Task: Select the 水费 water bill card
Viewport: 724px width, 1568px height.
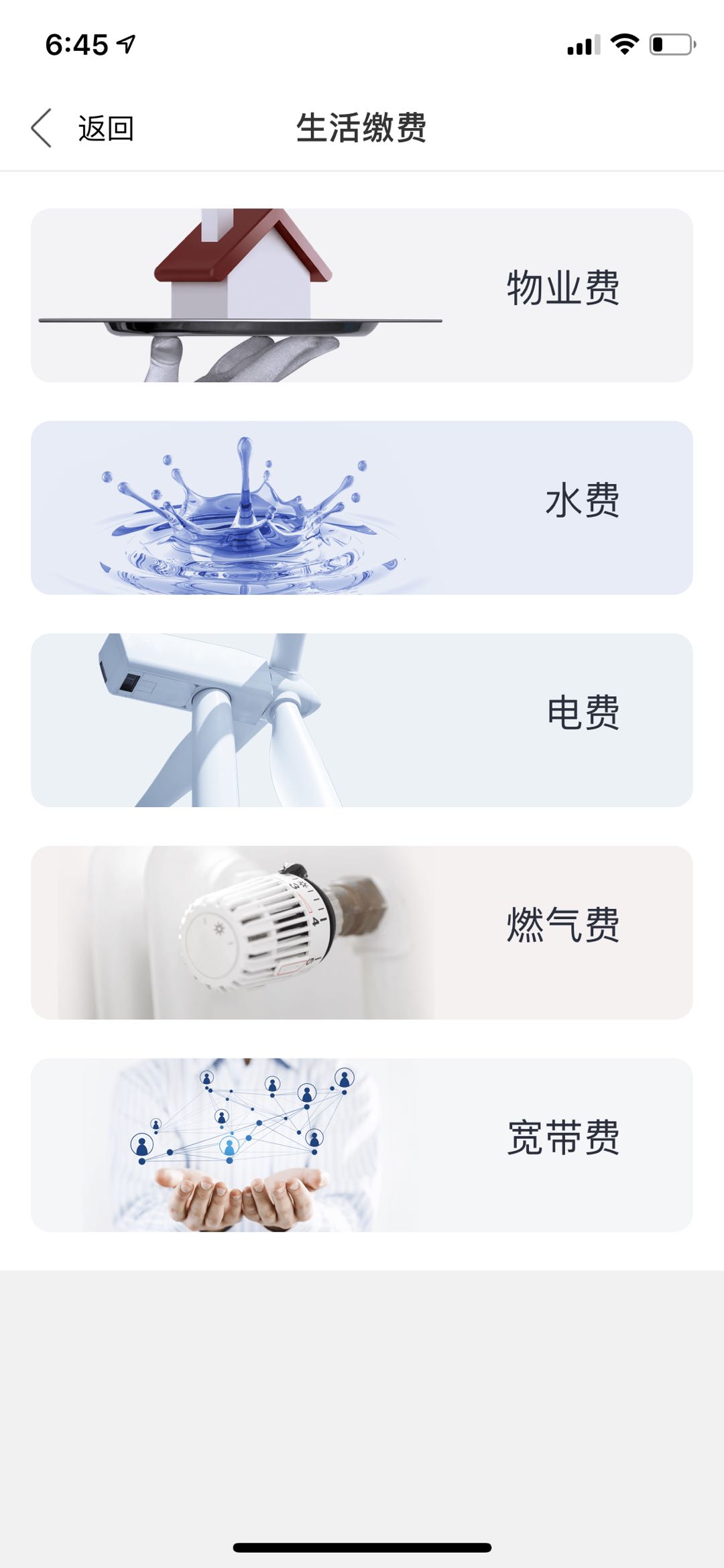Action: pos(362,507)
